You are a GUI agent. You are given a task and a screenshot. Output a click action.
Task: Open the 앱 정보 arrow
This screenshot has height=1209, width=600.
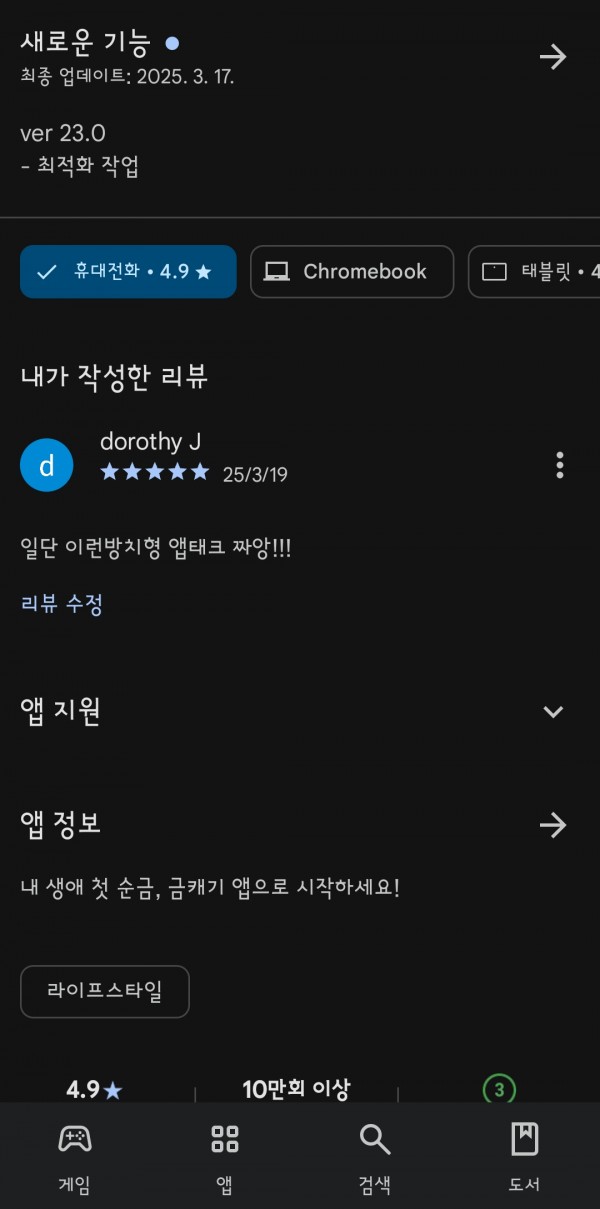click(553, 825)
